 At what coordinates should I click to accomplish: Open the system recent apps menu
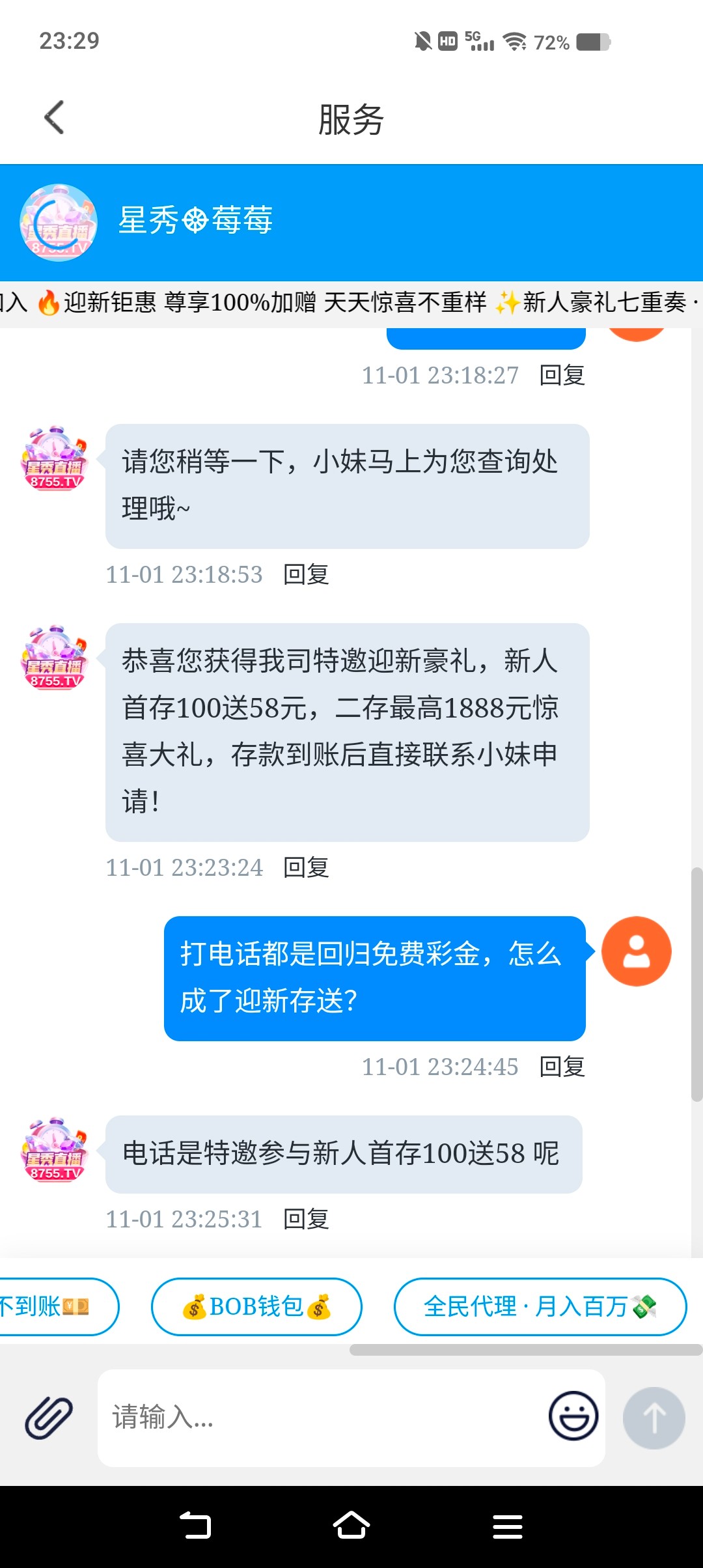pos(508,1526)
